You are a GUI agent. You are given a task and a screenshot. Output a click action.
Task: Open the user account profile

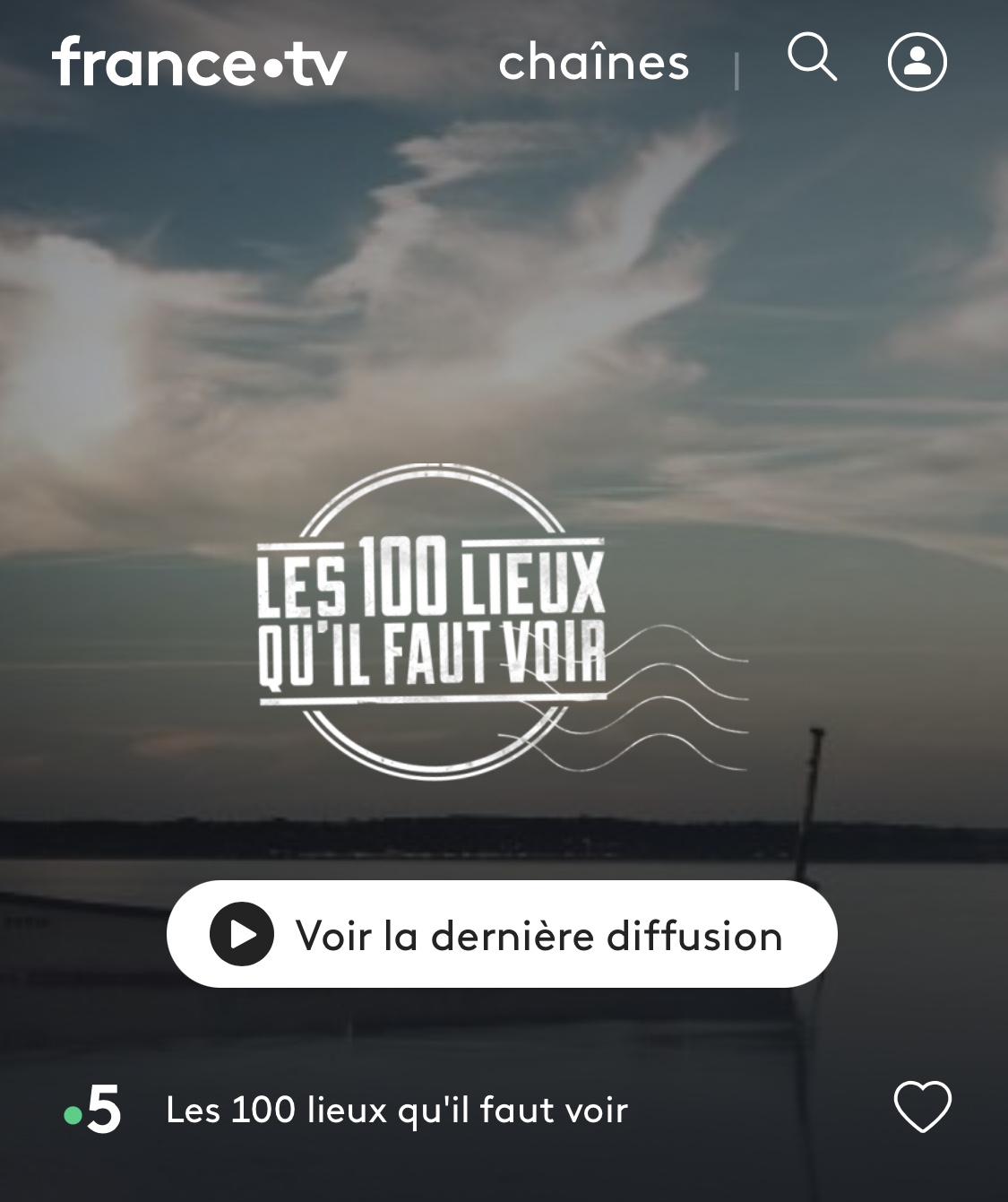(x=917, y=62)
